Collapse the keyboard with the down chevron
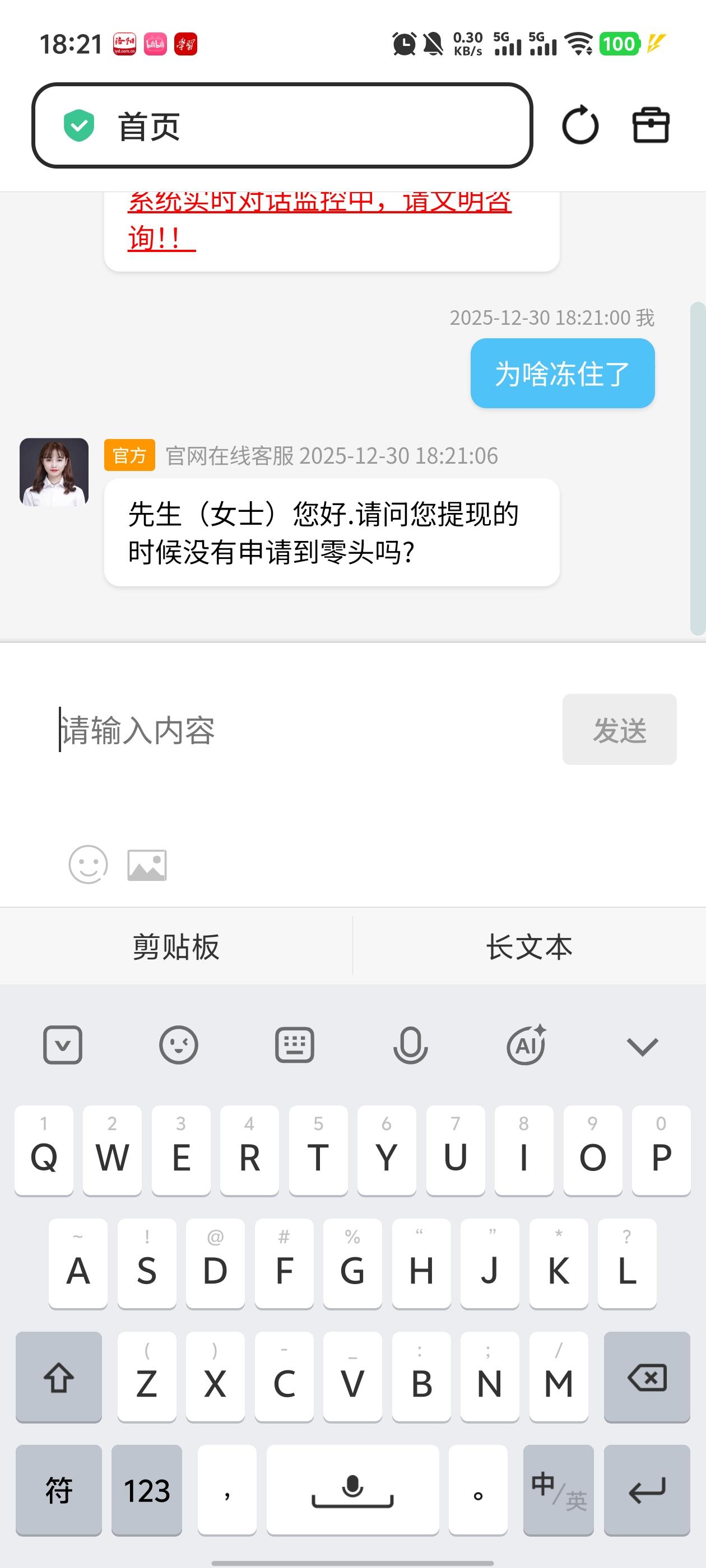Screen dimensions: 706x1568 (642, 1046)
